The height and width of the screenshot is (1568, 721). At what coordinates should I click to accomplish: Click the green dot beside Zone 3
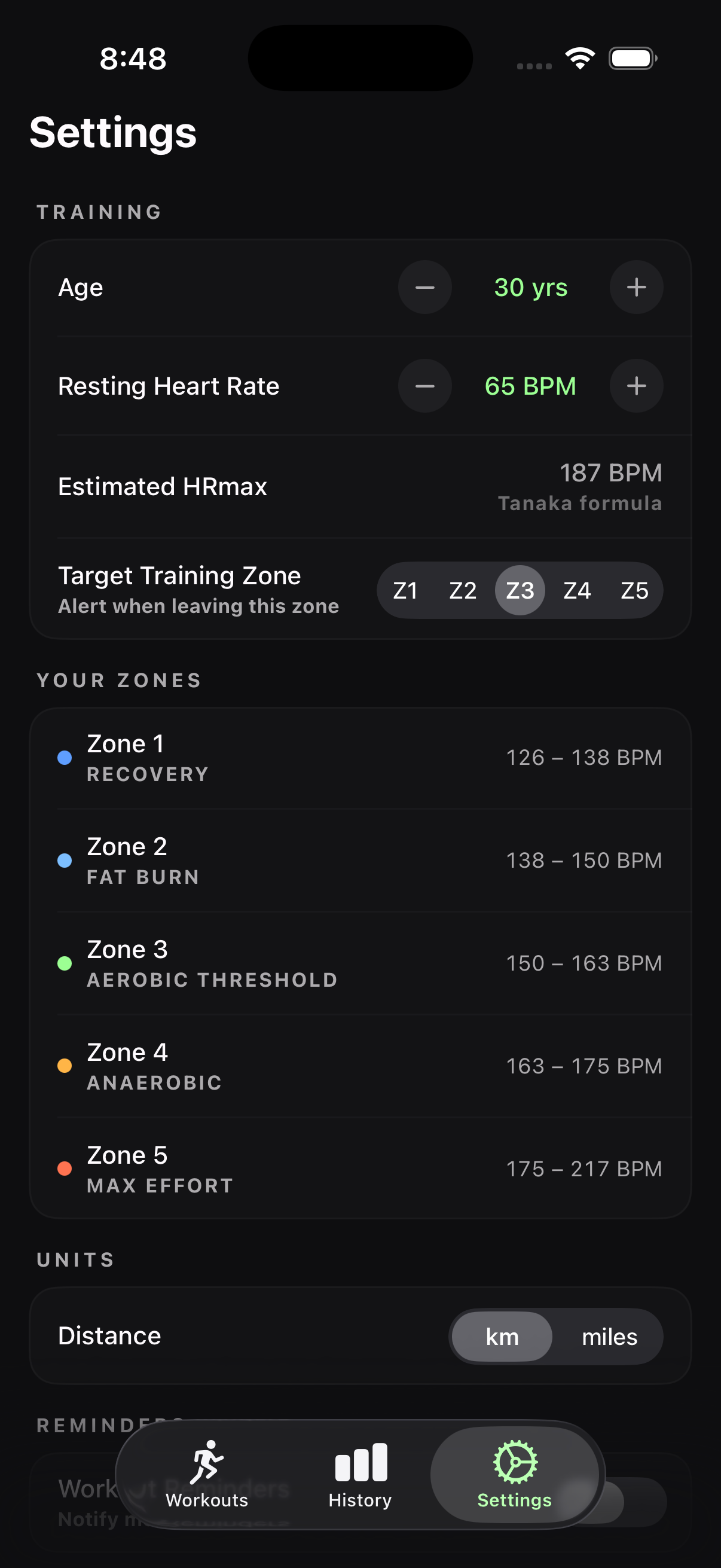[x=65, y=963]
